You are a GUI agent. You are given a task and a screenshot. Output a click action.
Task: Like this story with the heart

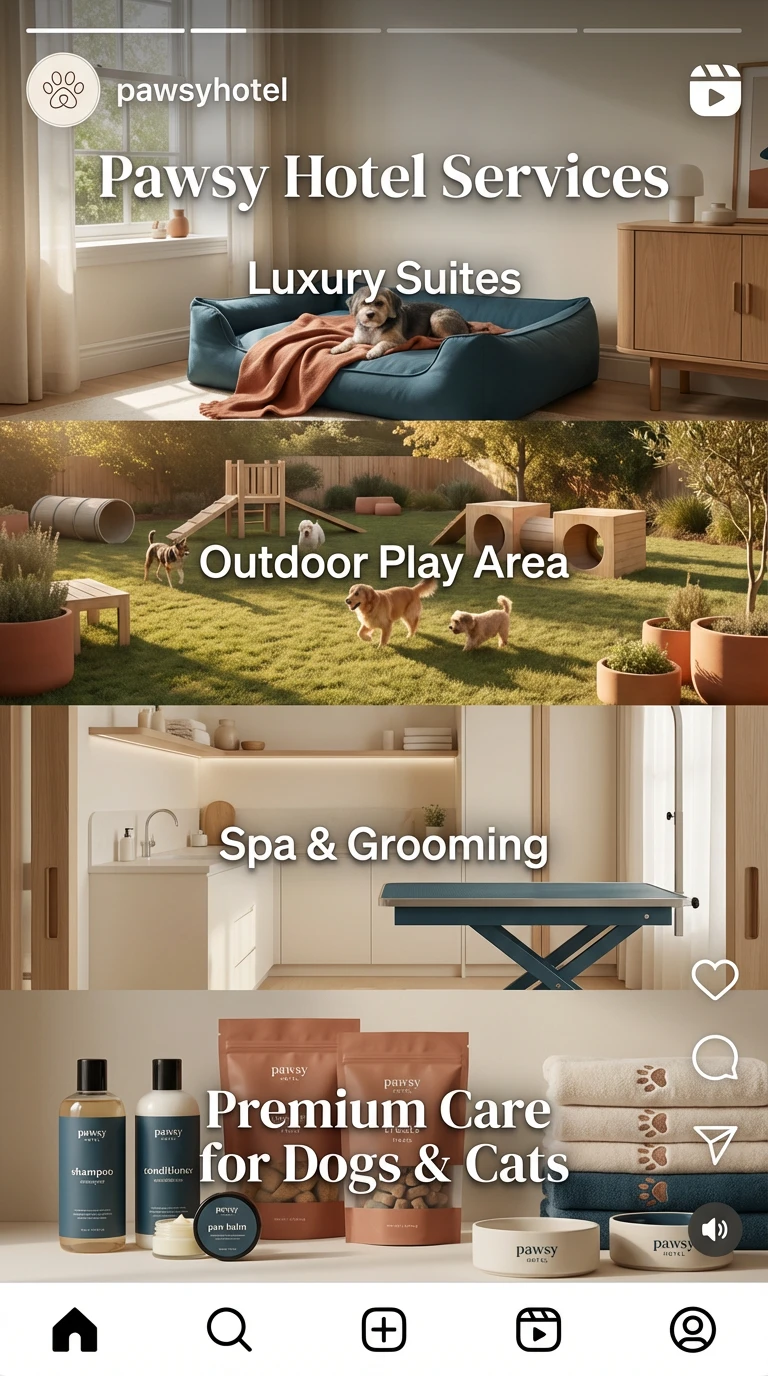(x=715, y=979)
